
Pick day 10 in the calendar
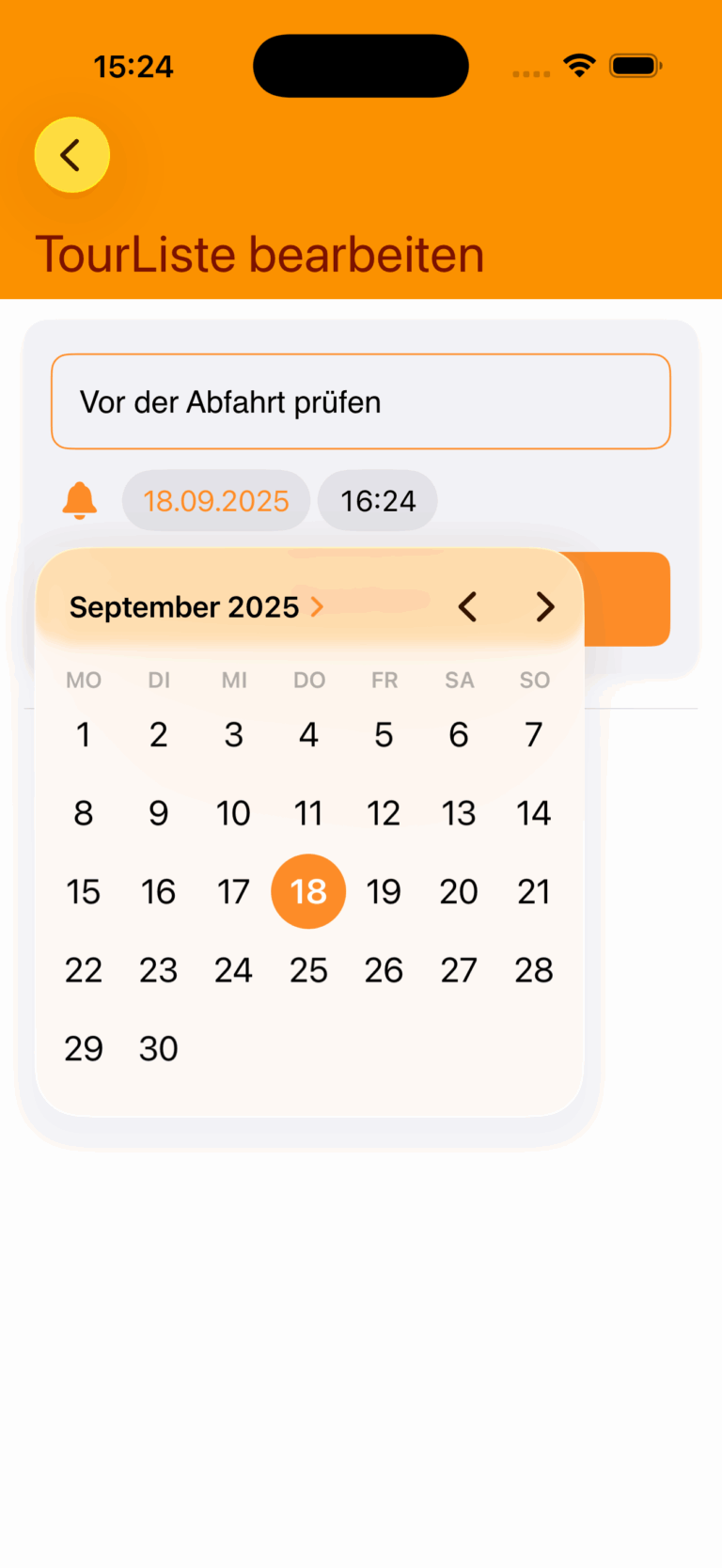point(233,813)
